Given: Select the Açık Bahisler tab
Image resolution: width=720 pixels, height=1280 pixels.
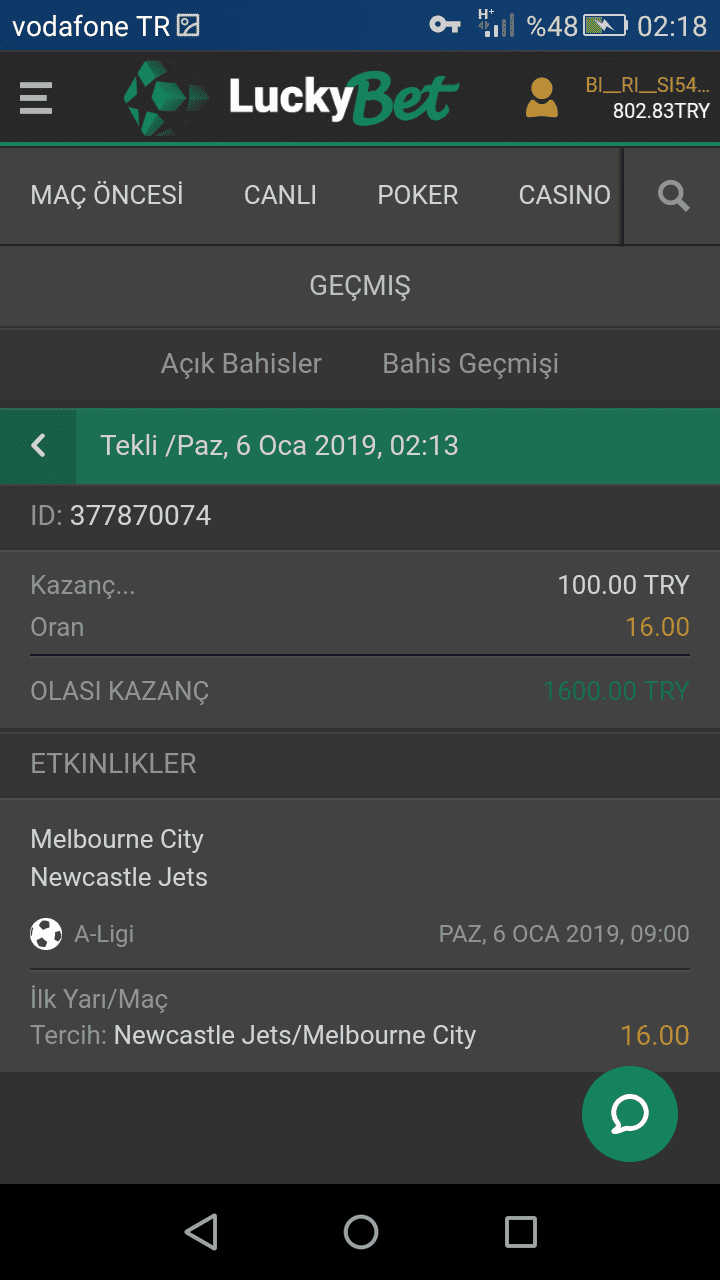Looking at the screenshot, I should coord(241,363).
